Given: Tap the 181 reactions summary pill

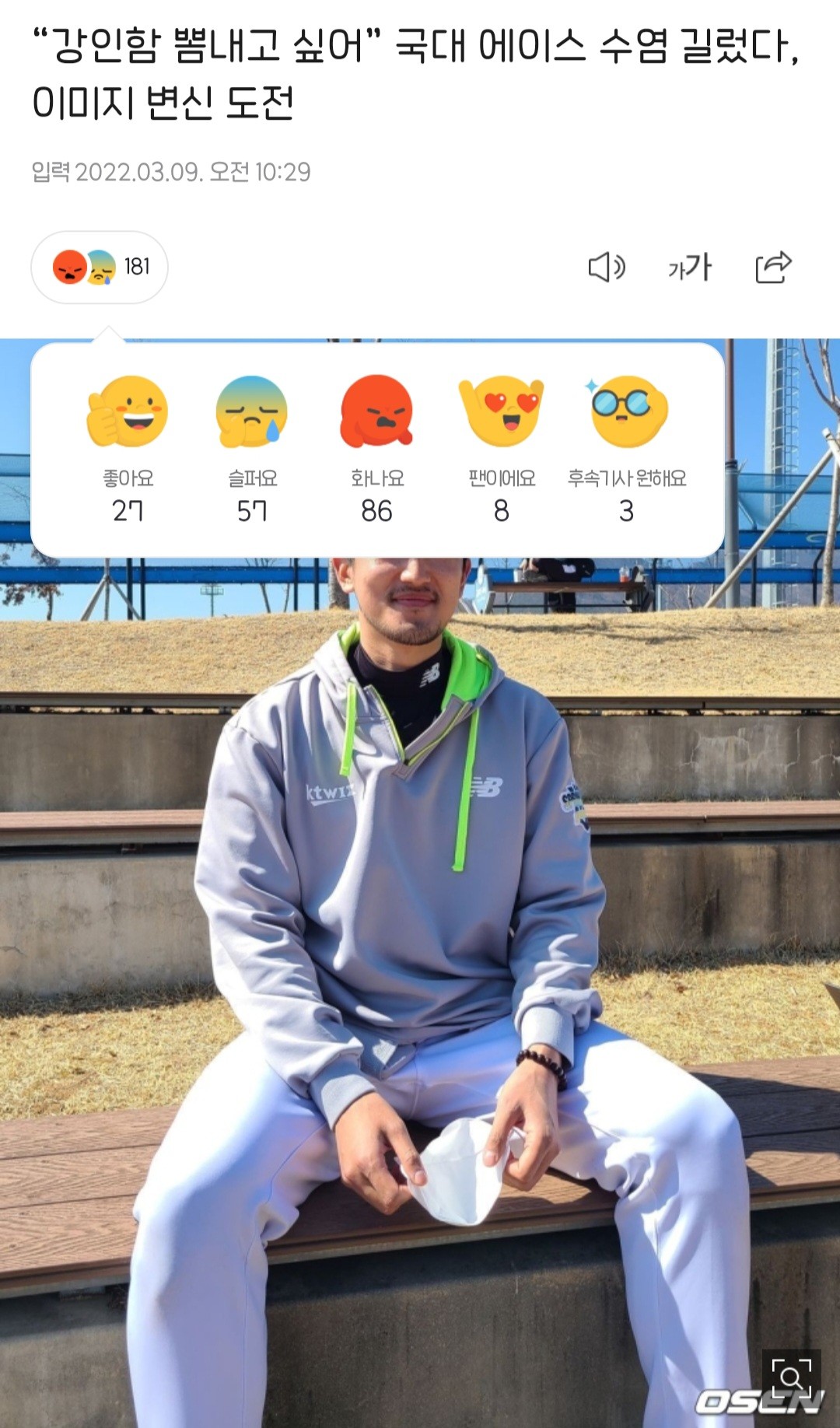Looking at the screenshot, I should 100,267.
